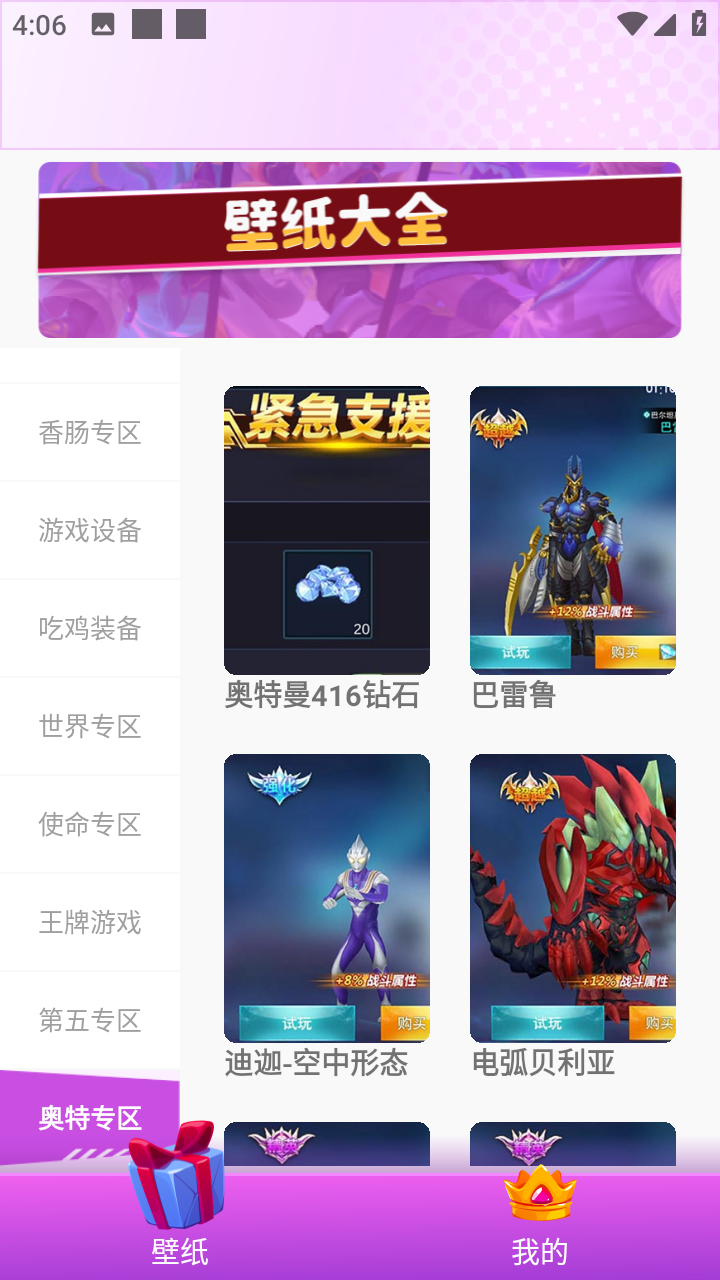
Task: Open the 奥特曼416钻石 wallpaper
Action: click(327, 530)
